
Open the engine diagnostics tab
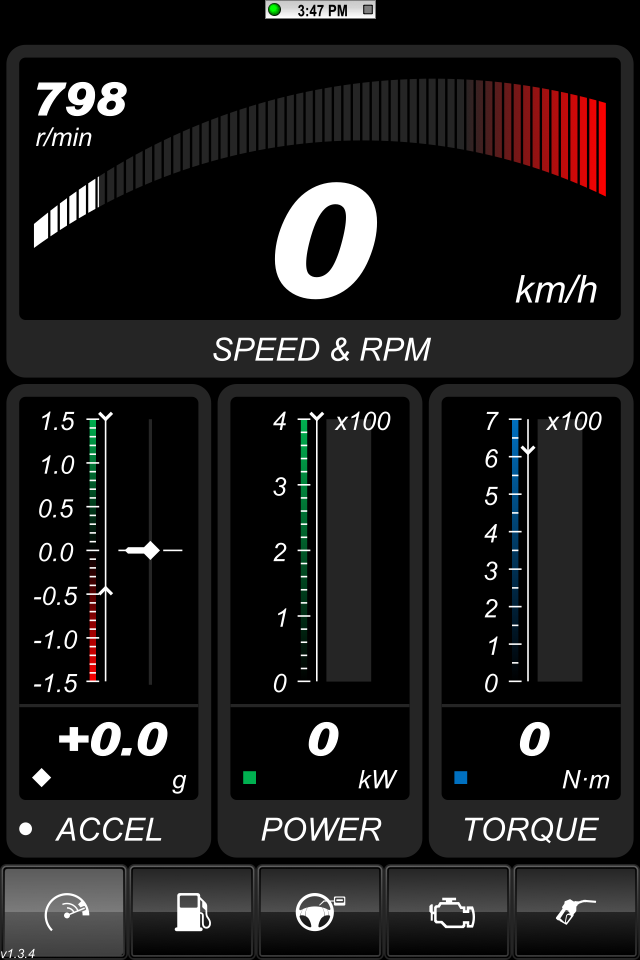tap(448, 911)
